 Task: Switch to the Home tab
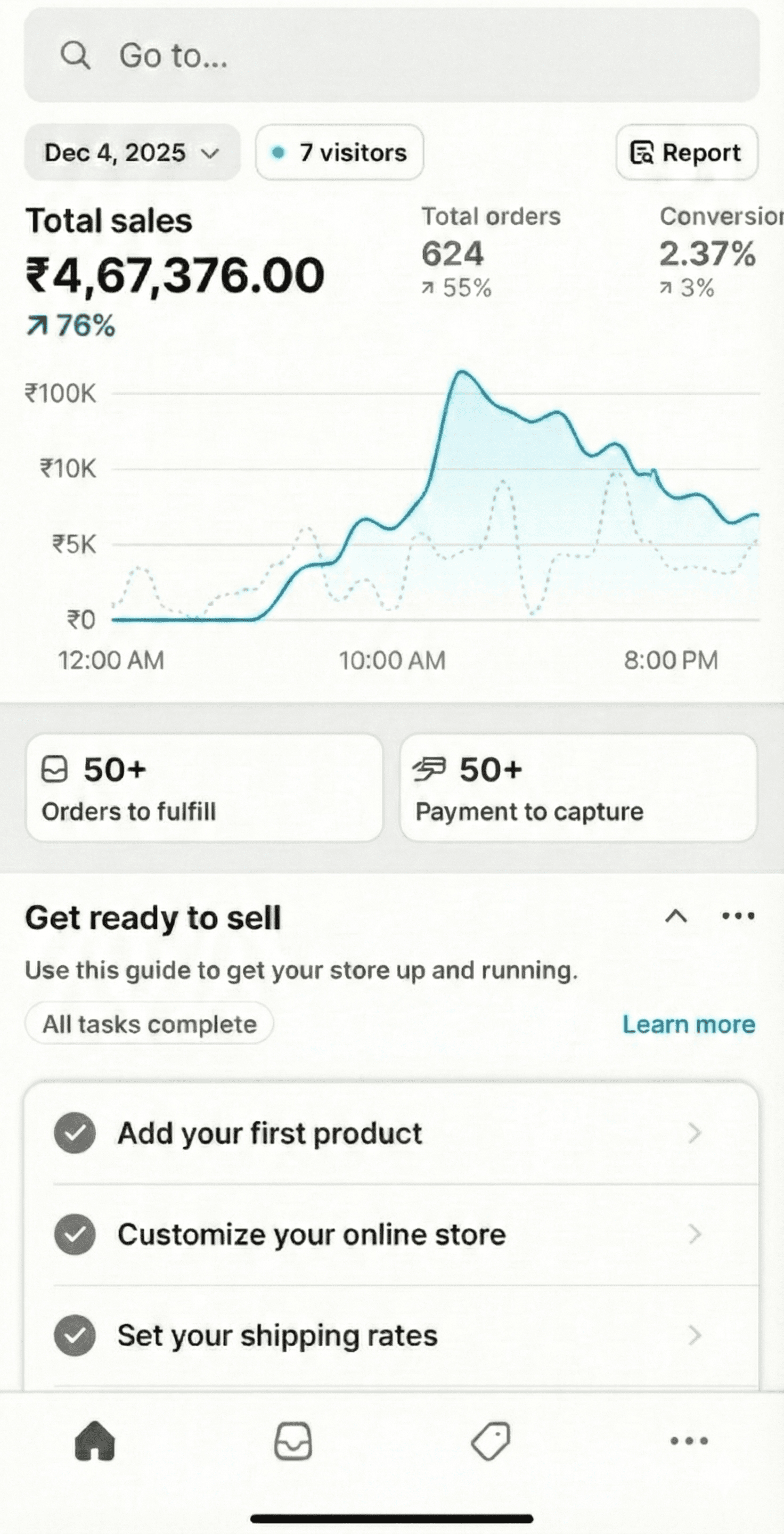[x=95, y=1440]
